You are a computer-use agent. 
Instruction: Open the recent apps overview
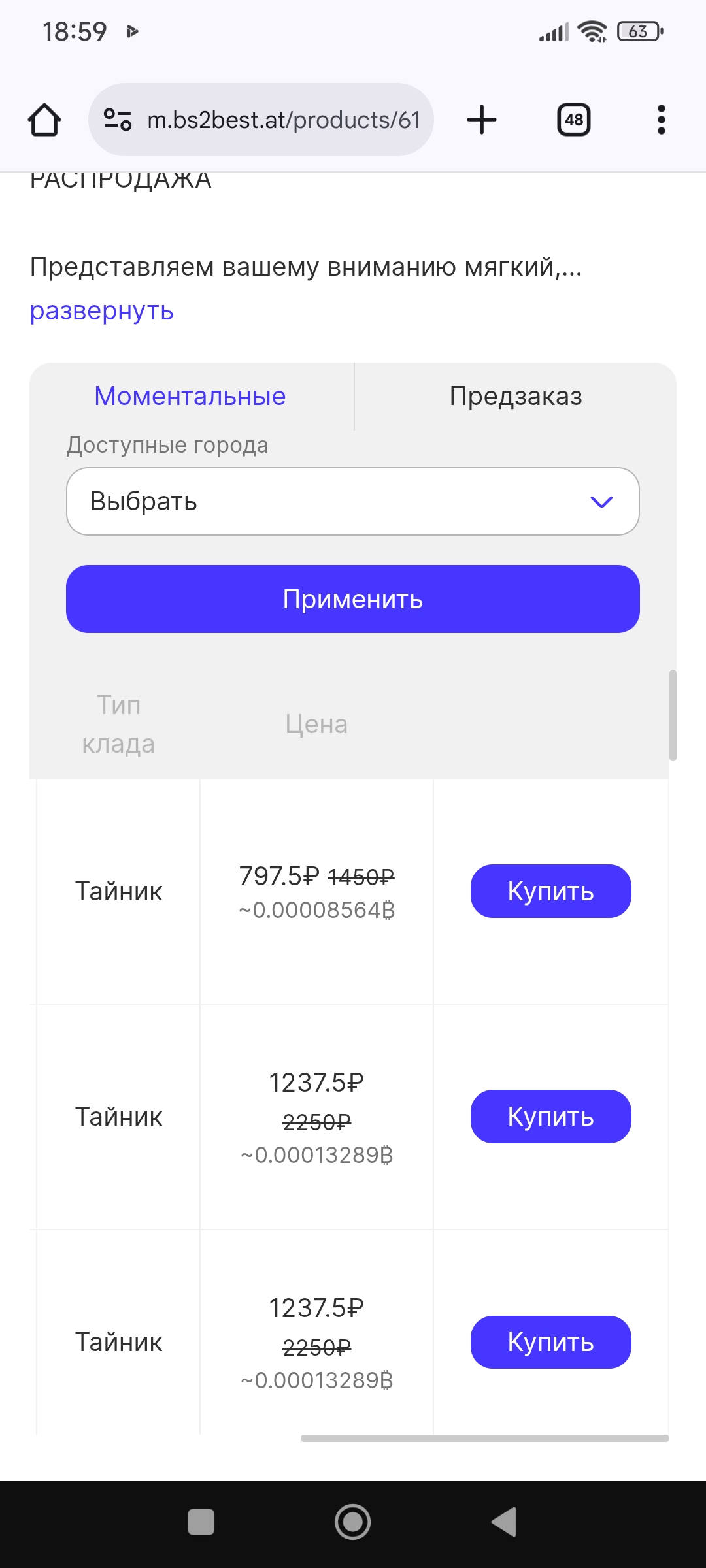pyautogui.click(x=201, y=1522)
